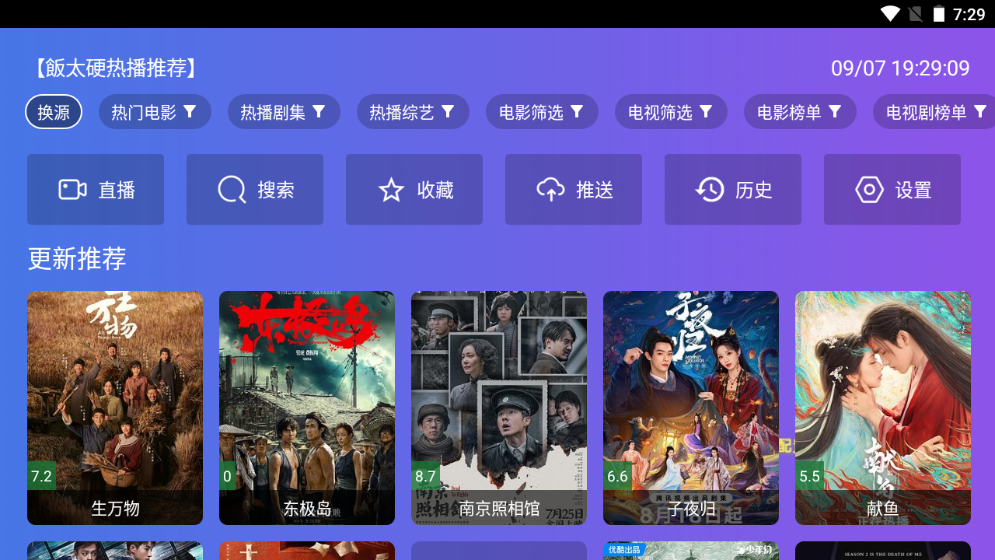Select the 热播剧集 filter chip

[x=283, y=112]
